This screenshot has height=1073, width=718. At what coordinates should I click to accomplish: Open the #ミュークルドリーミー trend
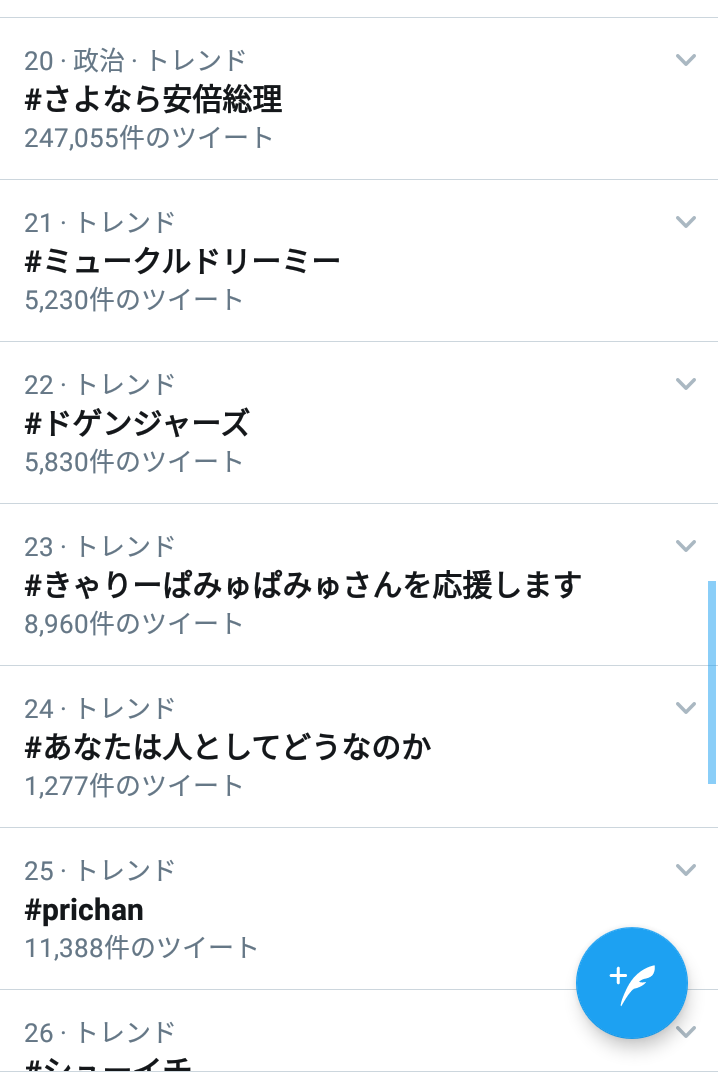pyautogui.click(x=183, y=261)
